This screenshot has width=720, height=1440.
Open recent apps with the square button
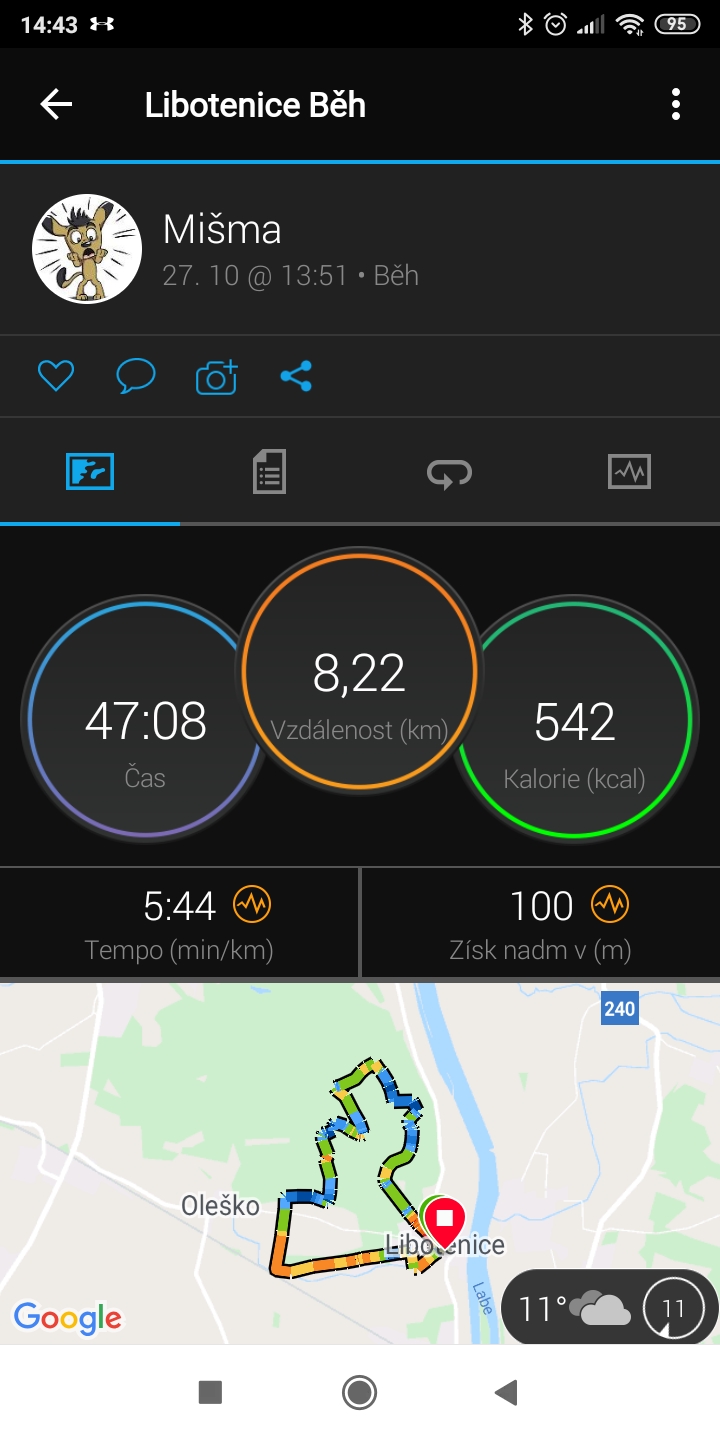click(x=210, y=1392)
